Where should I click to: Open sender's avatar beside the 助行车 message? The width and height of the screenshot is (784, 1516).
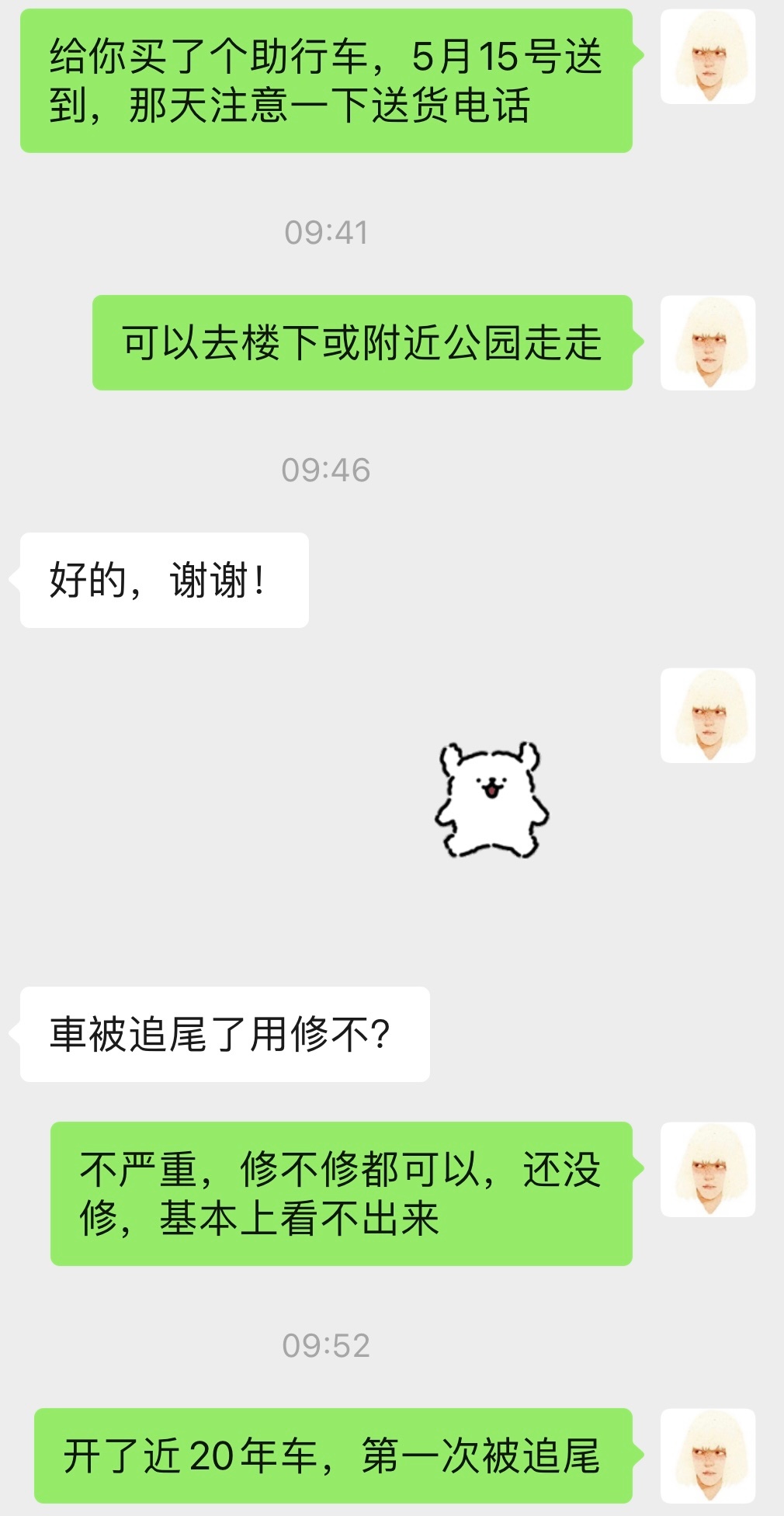pyautogui.click(x=707, y=57)
